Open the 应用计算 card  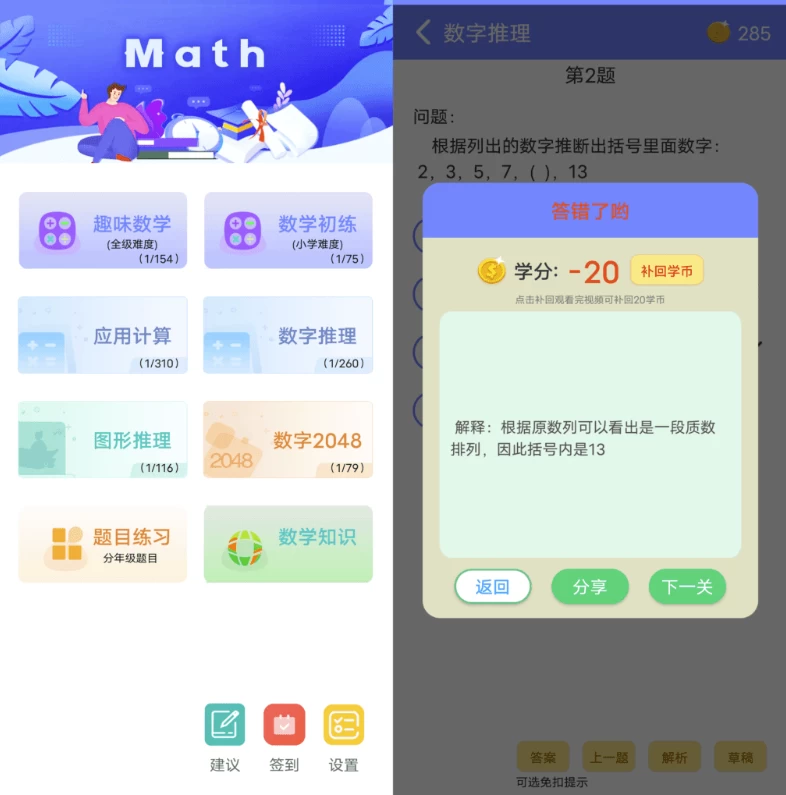click(x=103, y=335)
